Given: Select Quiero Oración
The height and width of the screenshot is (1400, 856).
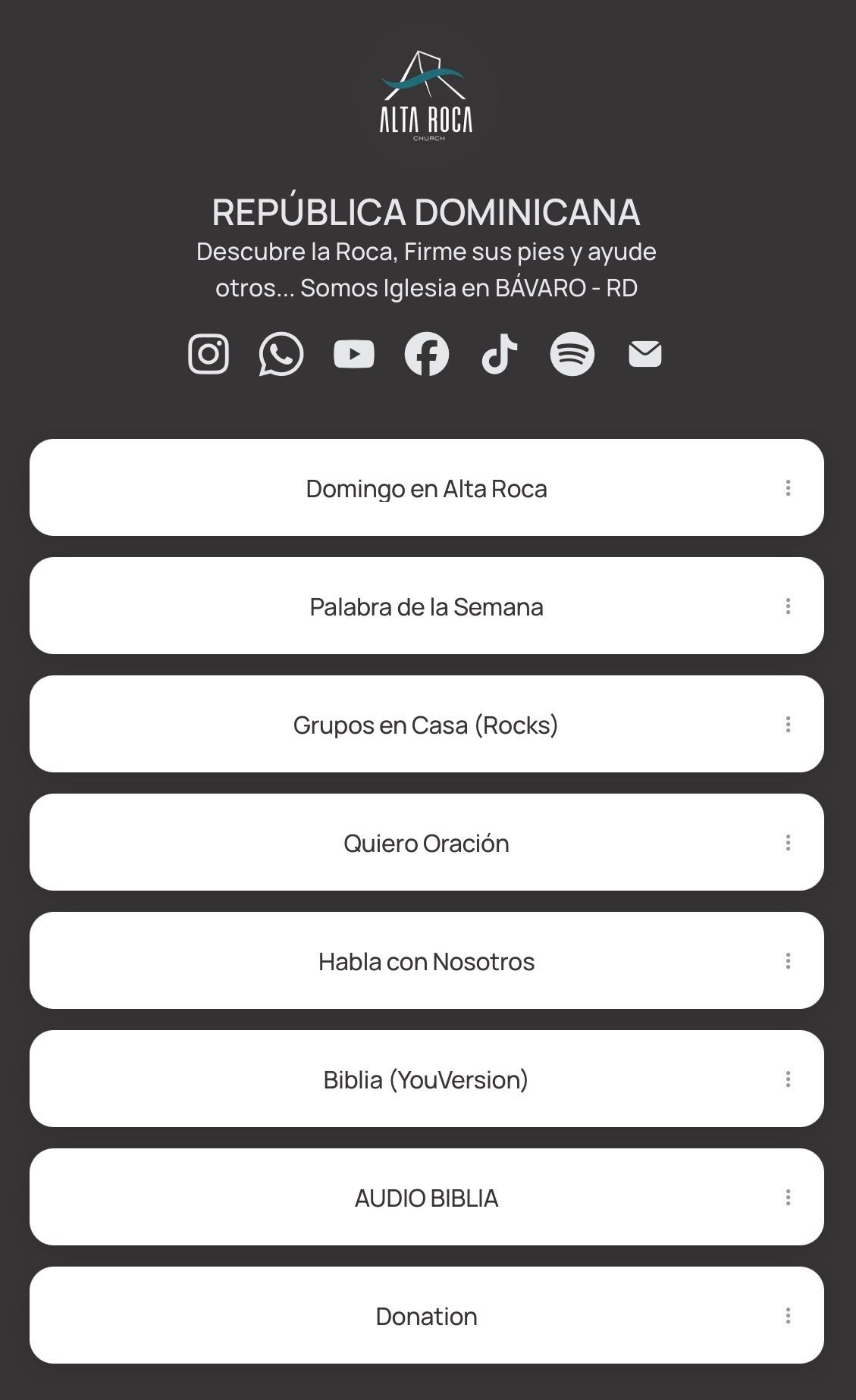Looking at the screenshot, I should (x=427, y=842).
